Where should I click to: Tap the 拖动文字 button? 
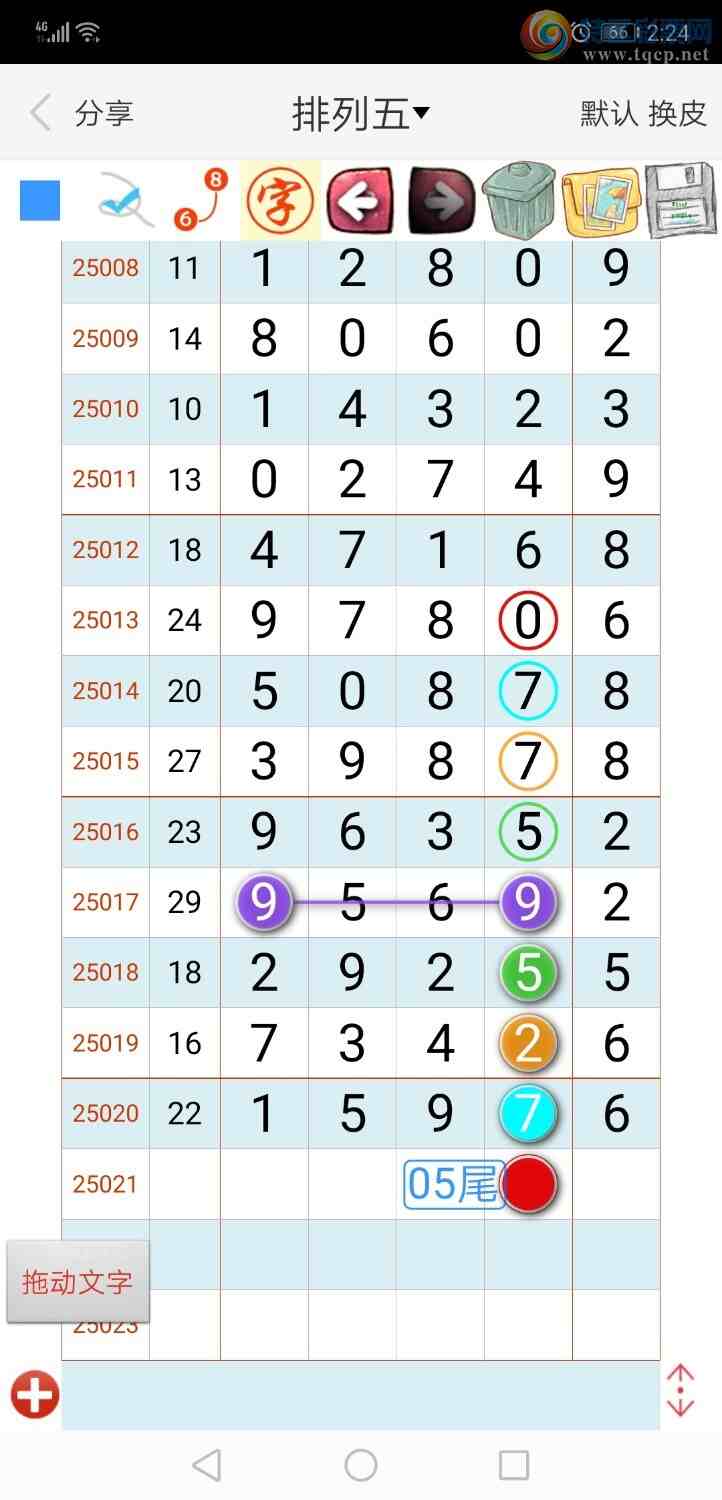point(78,1282)
